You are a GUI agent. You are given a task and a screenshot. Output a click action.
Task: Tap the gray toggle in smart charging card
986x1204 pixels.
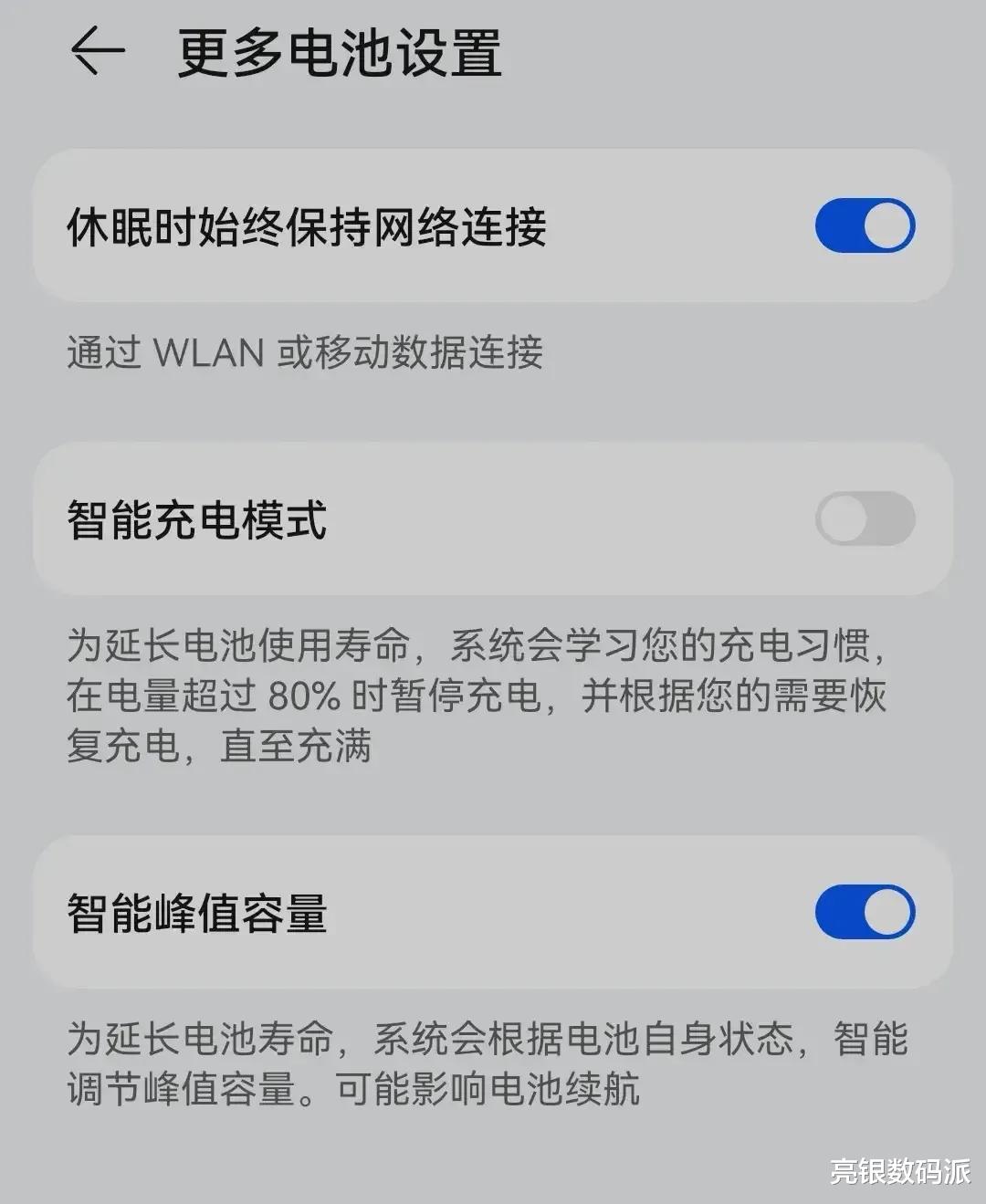pyautogui.click(x=865, y=518)
